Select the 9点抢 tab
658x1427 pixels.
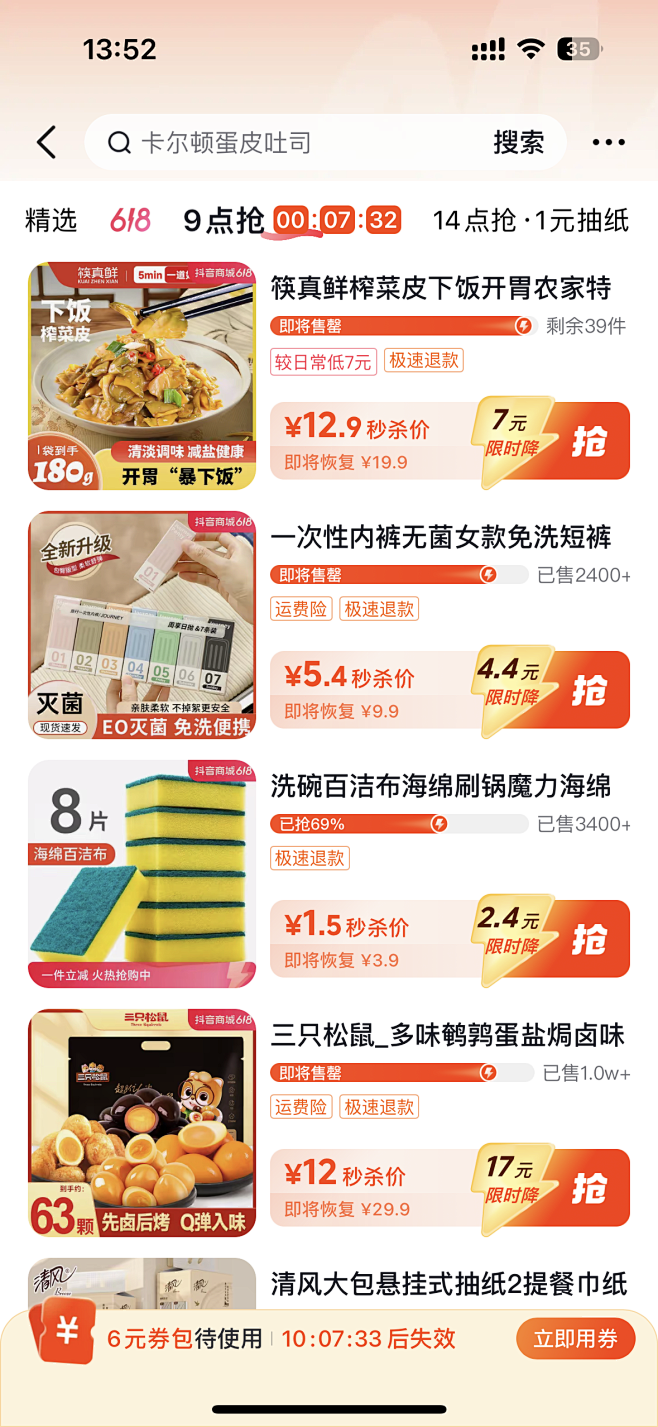pos(223,221)
